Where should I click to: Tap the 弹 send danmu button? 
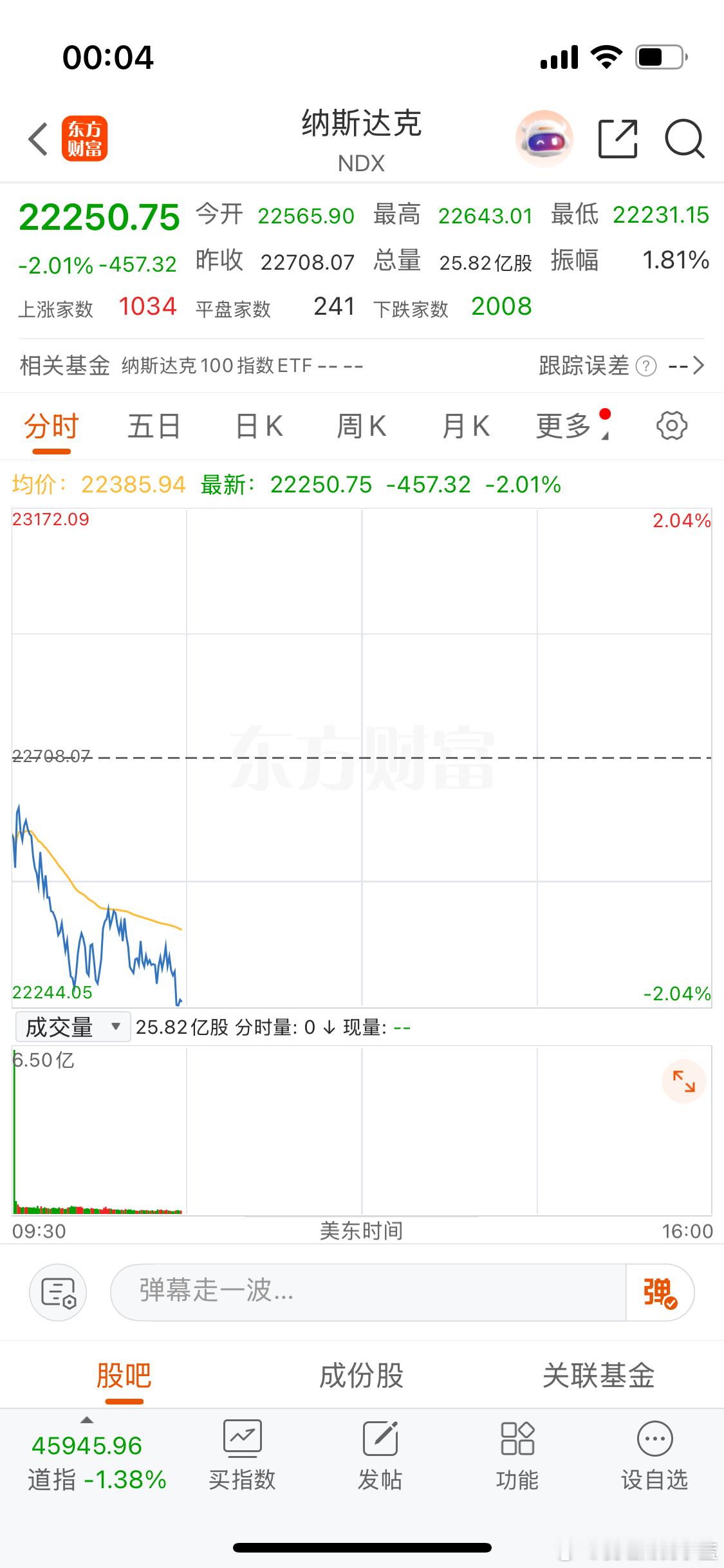pos(658,1292)
